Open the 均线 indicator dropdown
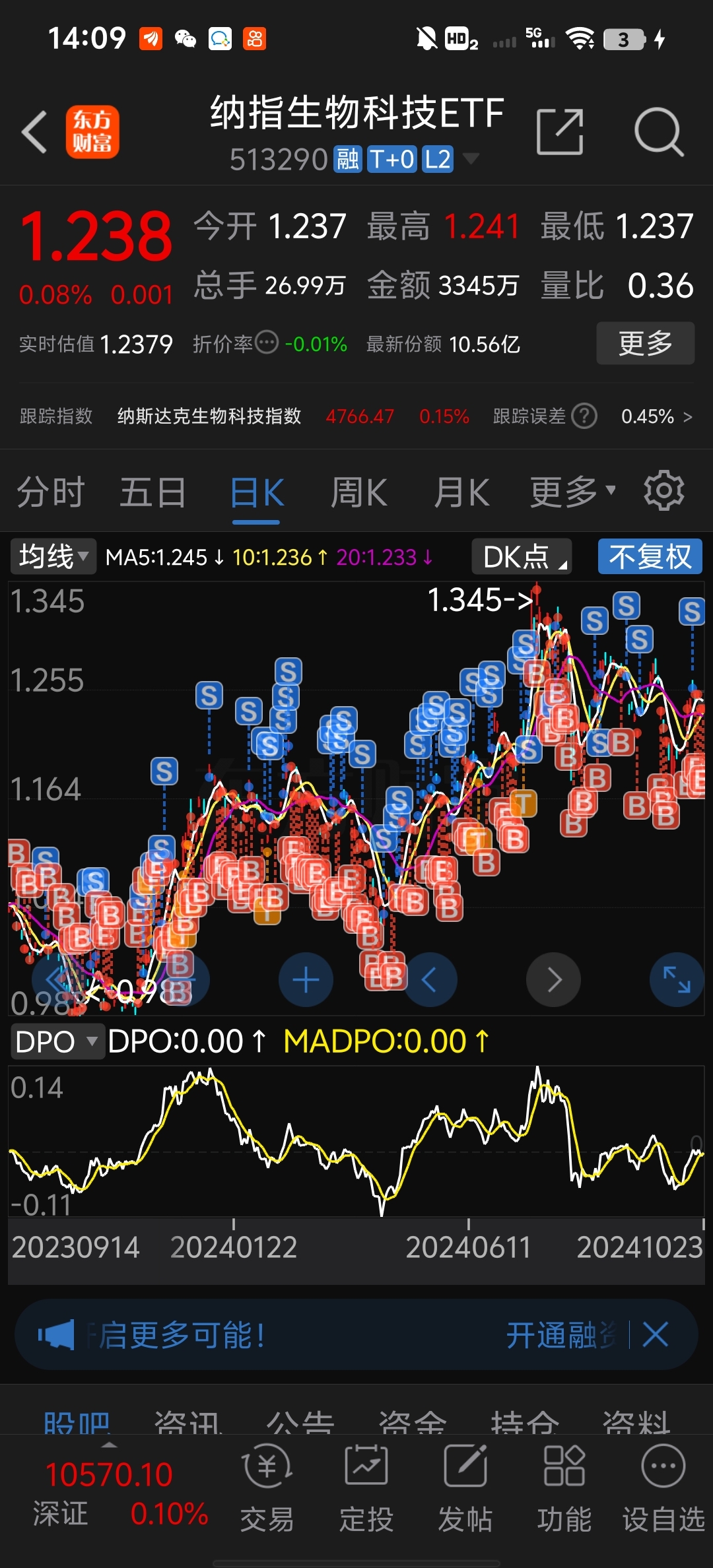713x1568 pixels. click(x=53, y=557)
